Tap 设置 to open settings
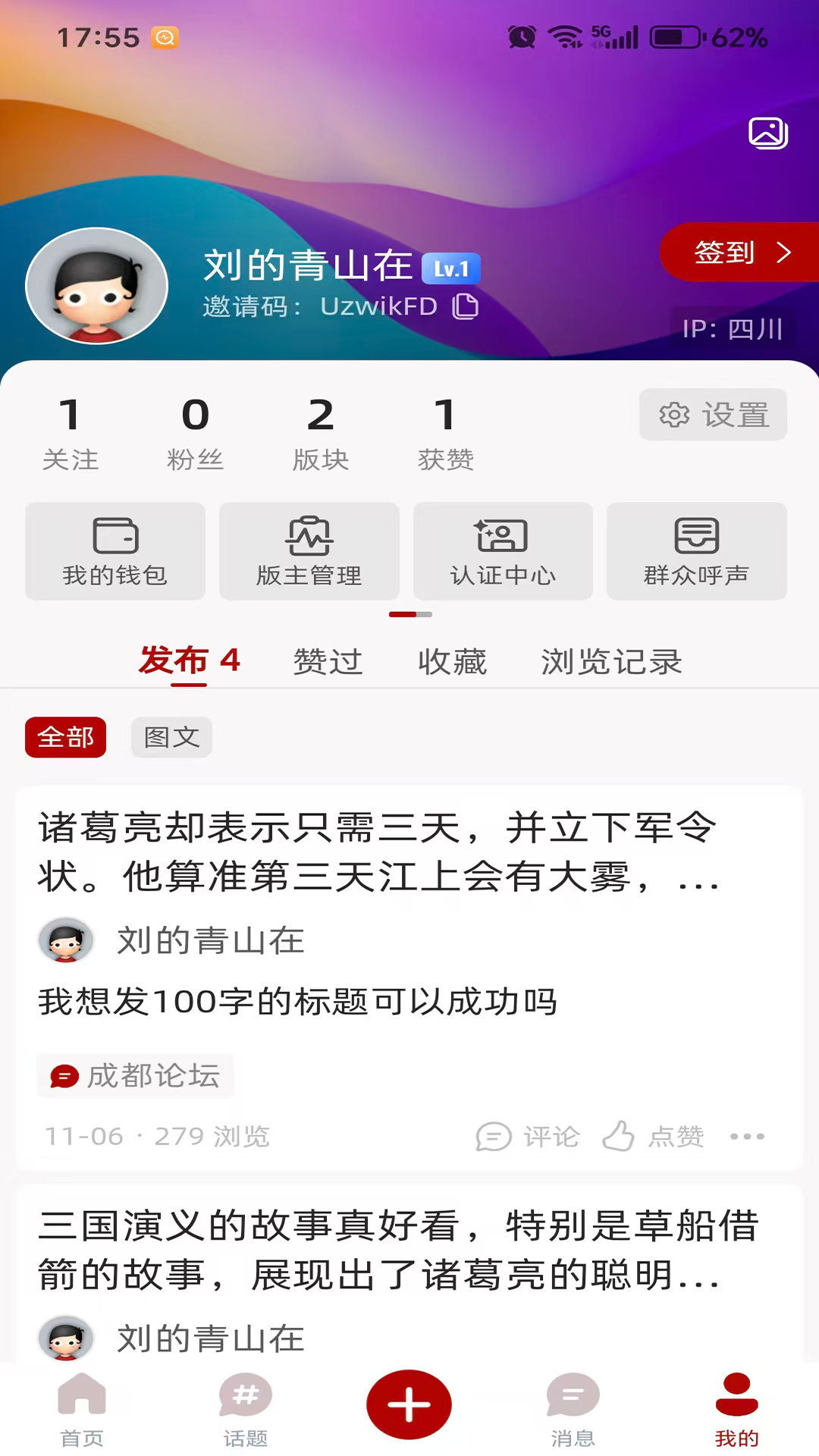819x1456 pixels. click(x=713, y=414)
